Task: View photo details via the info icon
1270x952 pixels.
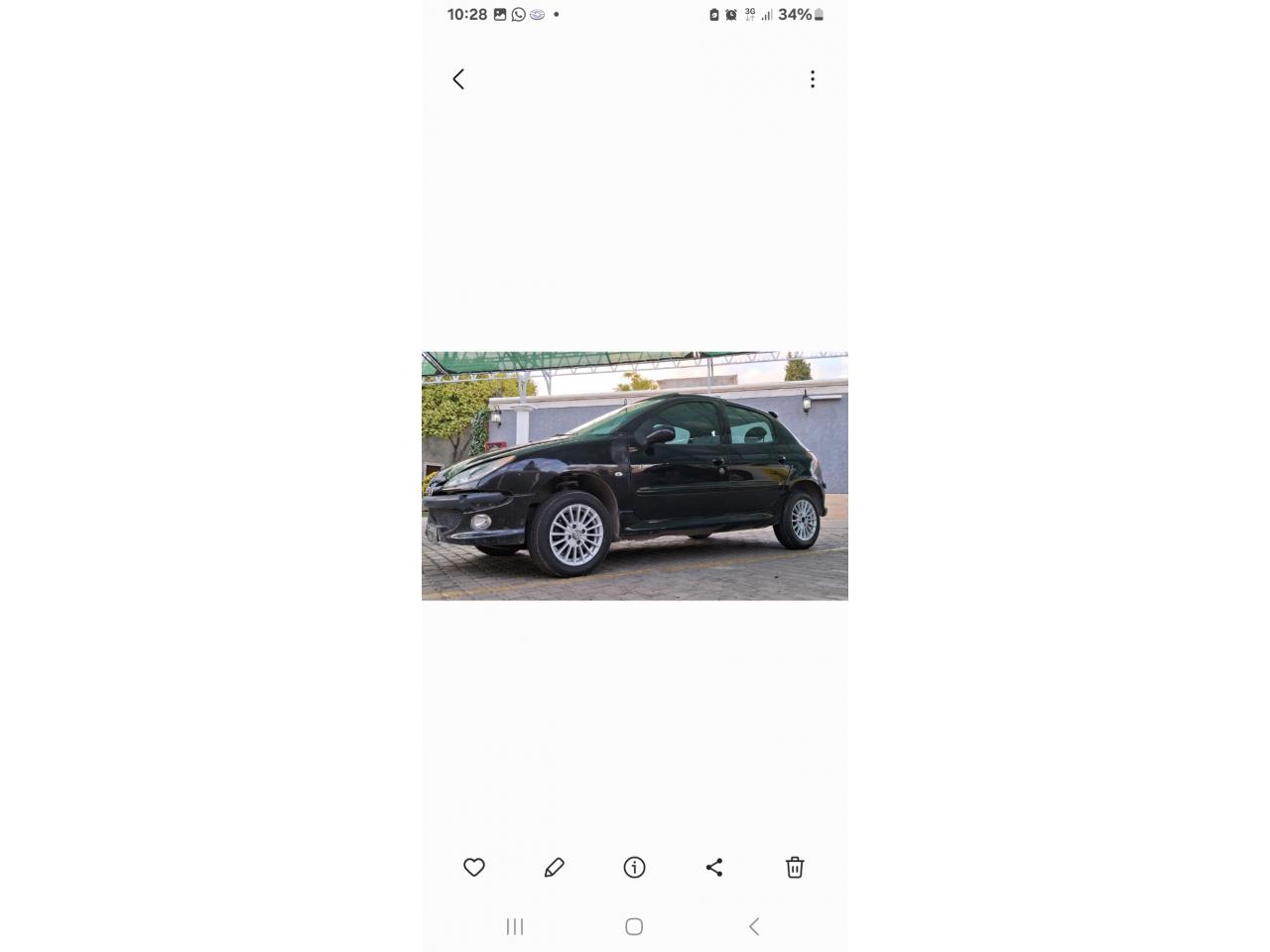Action: tap(635, 868)
